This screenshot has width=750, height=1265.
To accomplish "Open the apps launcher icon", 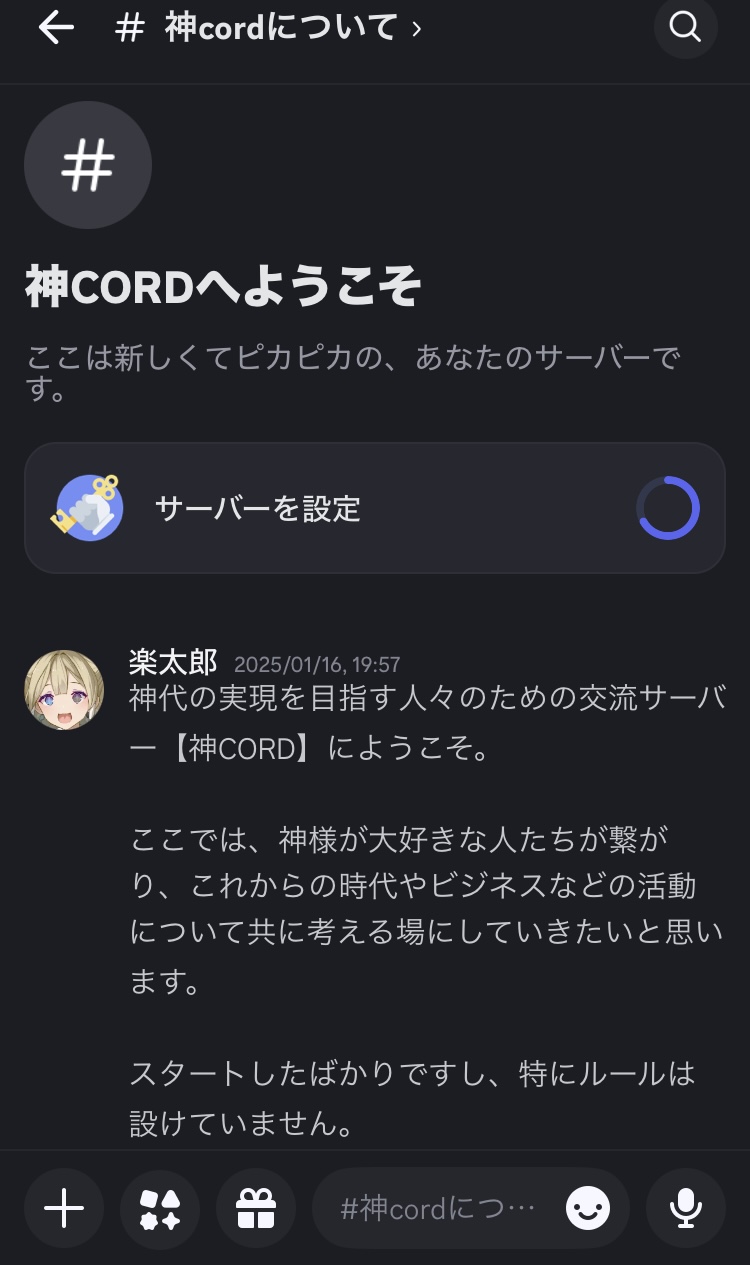I will pos(160,1209).
